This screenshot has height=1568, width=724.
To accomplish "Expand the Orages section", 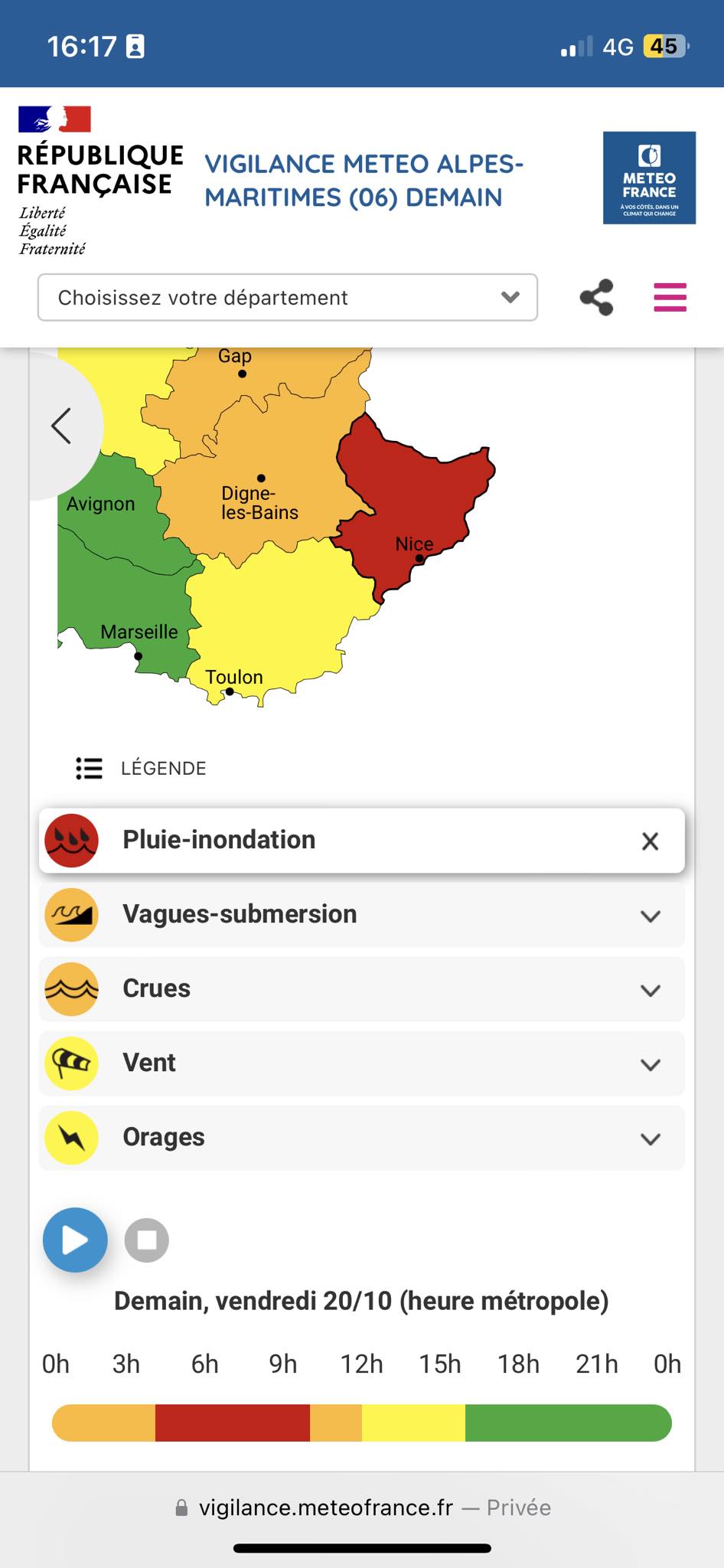I will pyautogui.click(x=361, y=1137).
